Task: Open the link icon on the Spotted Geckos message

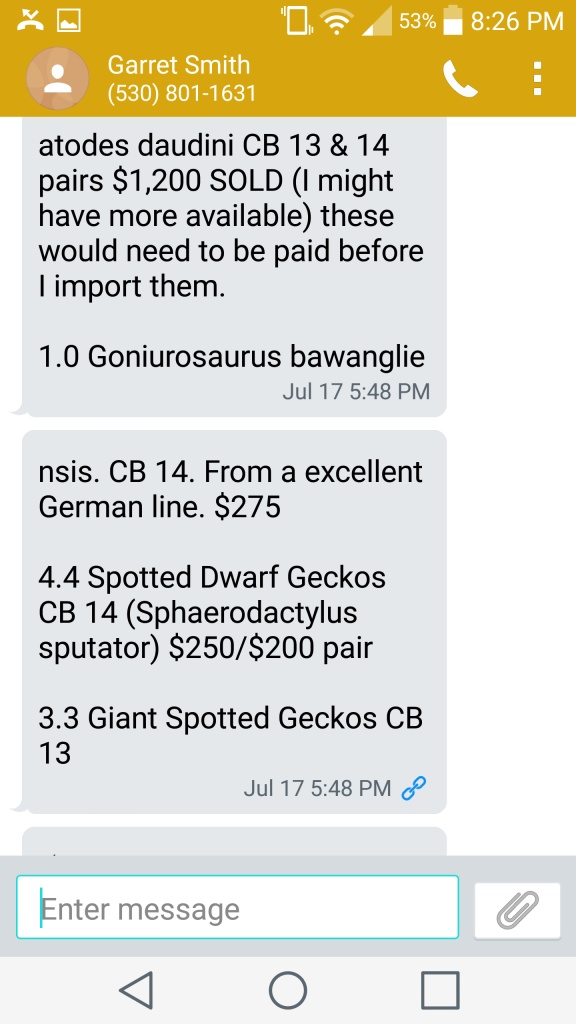Action: coord(413,788)
